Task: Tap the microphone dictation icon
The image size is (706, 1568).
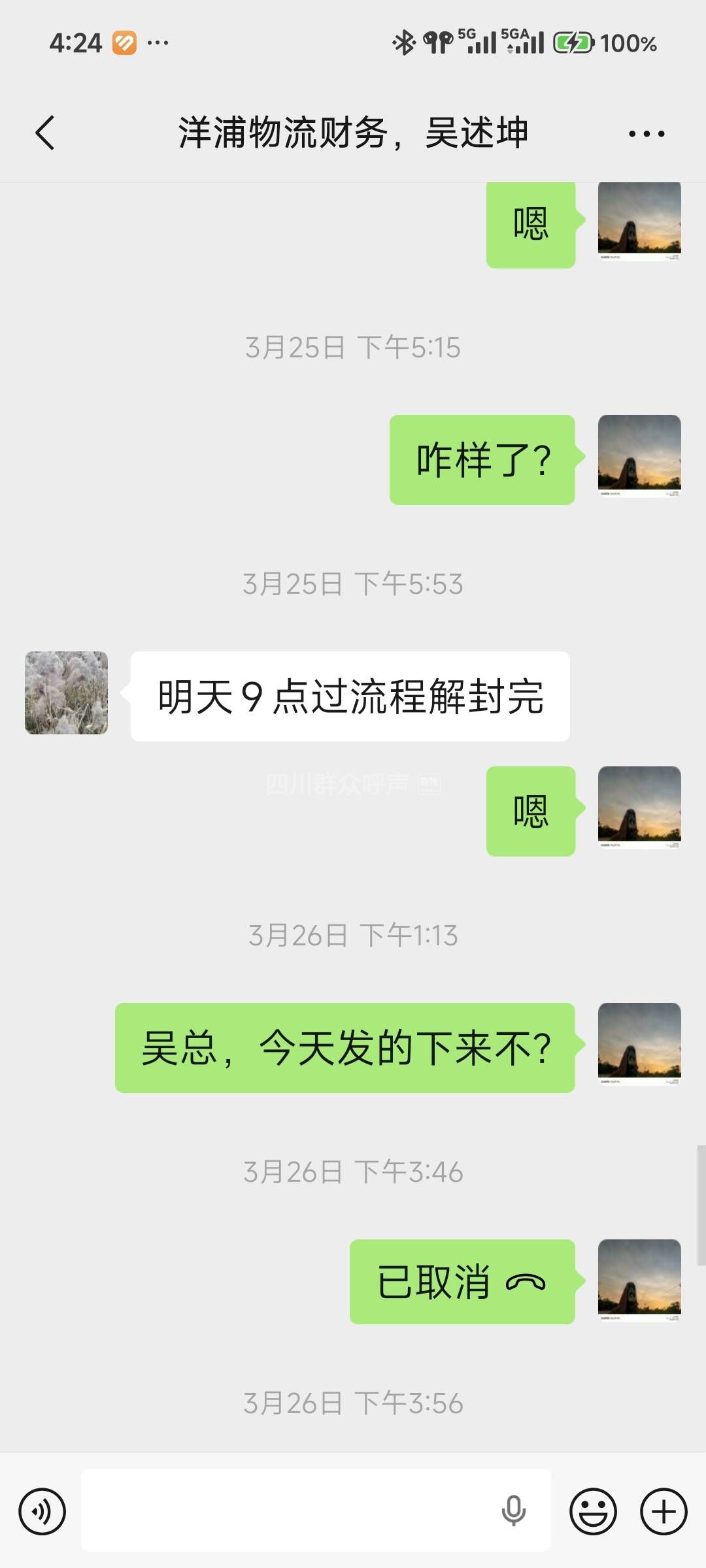Action: pyautogui.click(x=513, y=1511)
